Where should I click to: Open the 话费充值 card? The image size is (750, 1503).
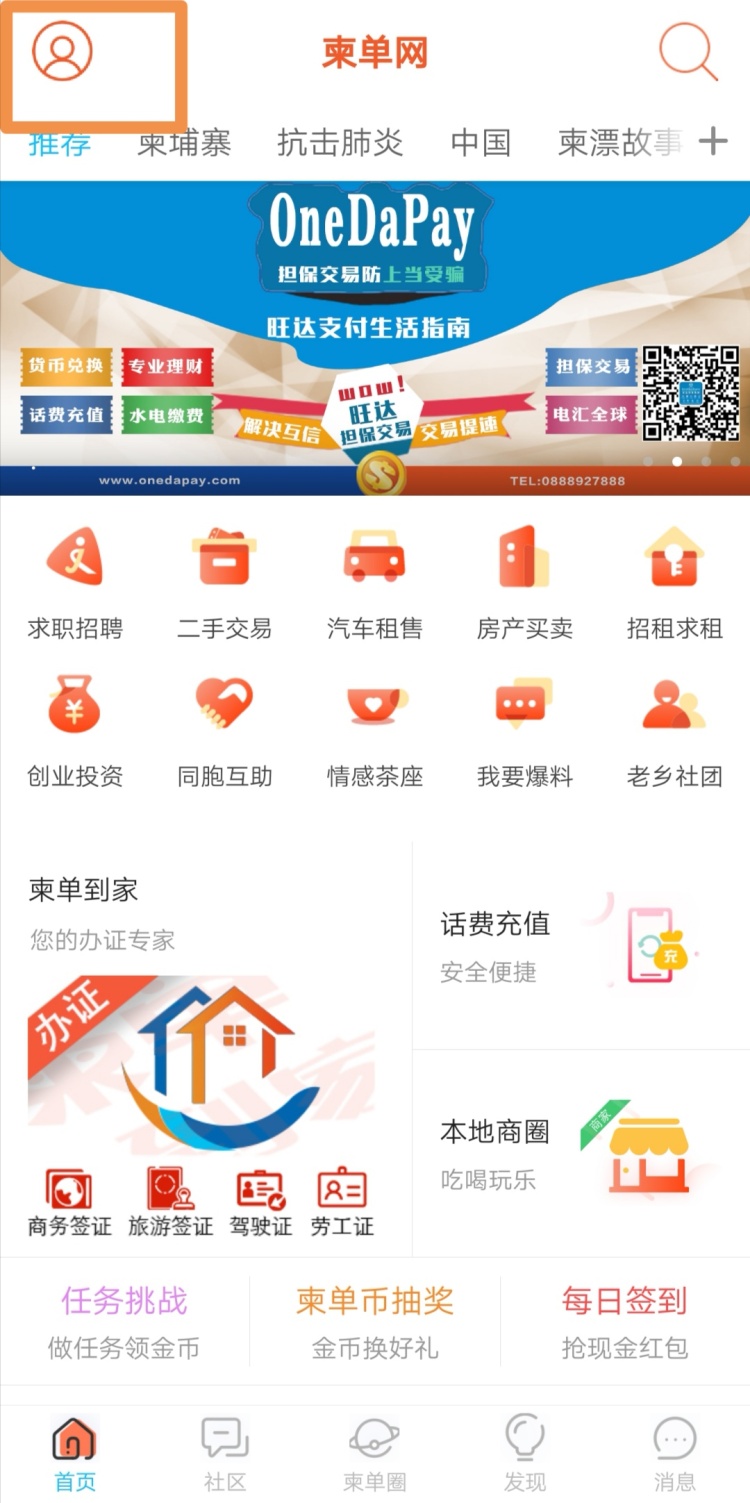pyautogui.click(x=580, y=945)
